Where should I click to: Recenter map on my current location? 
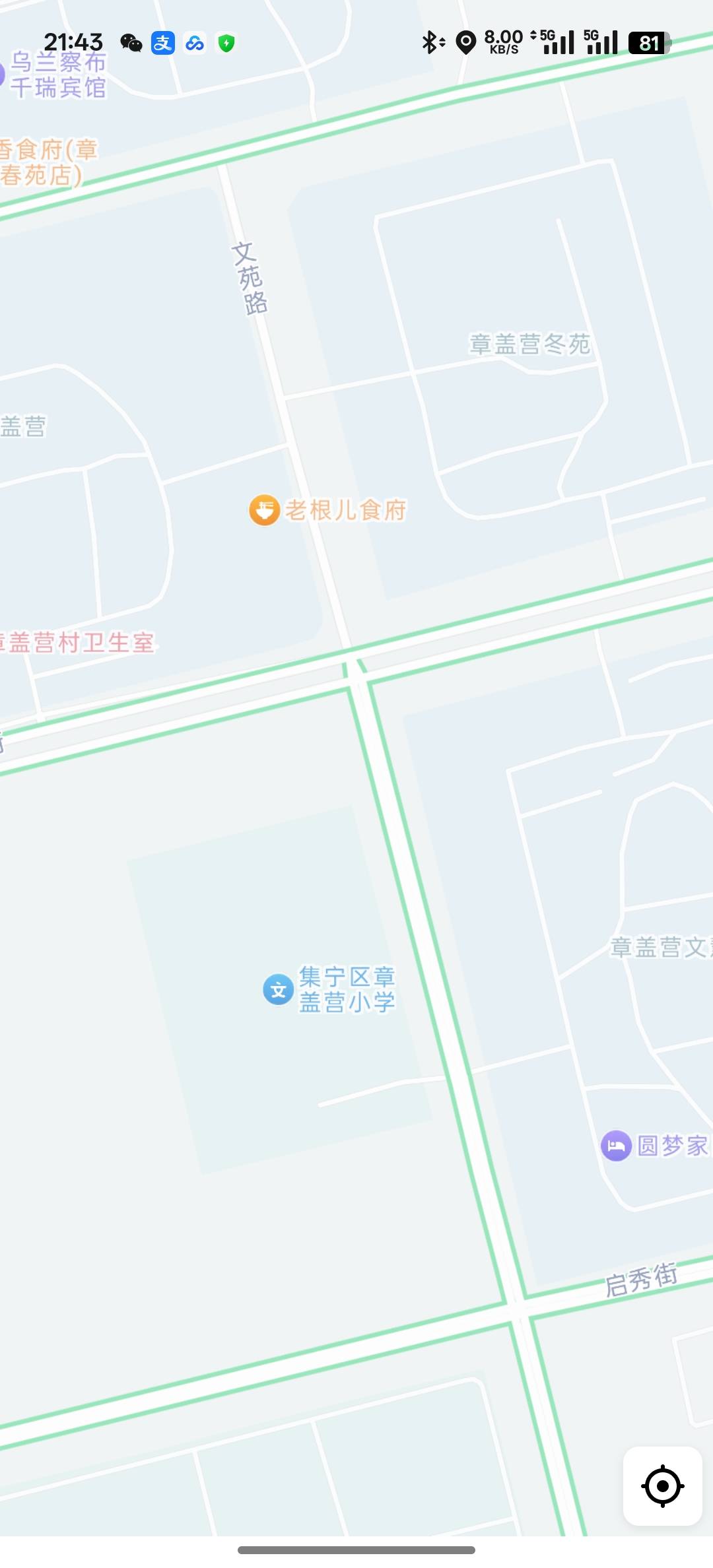tap(662, 1486)
